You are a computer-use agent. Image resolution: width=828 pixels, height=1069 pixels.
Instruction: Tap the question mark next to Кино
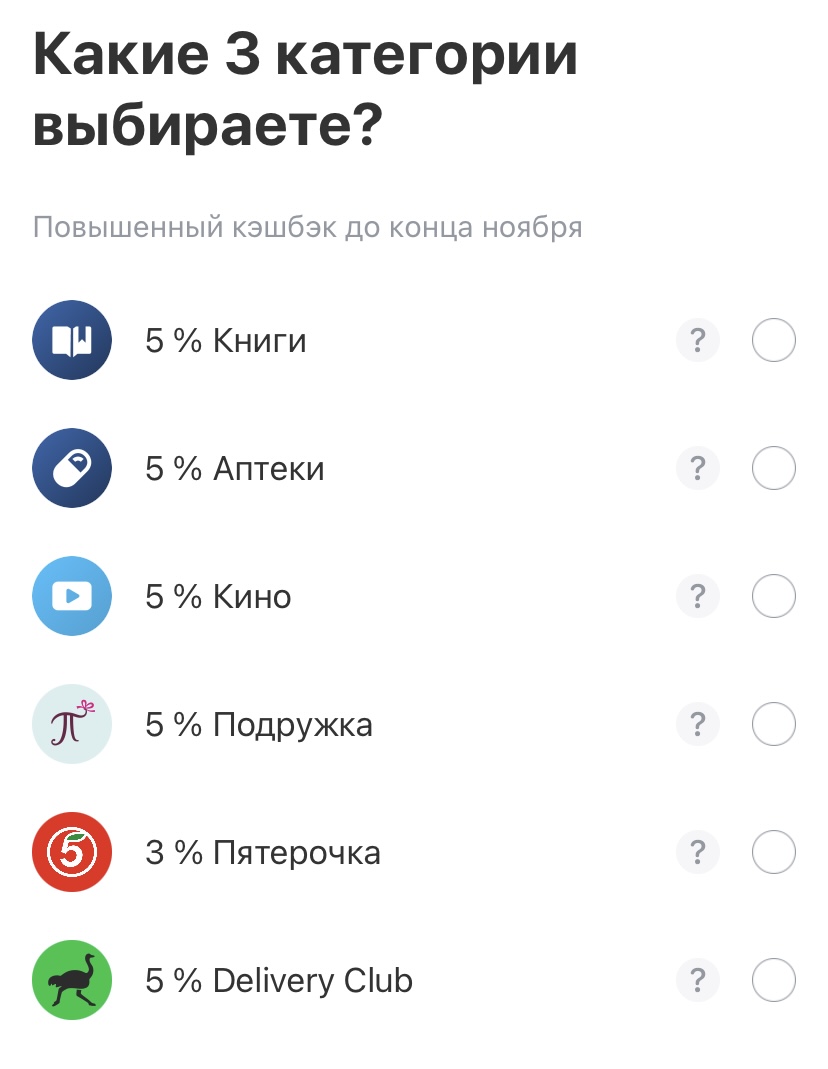(698, 597)
